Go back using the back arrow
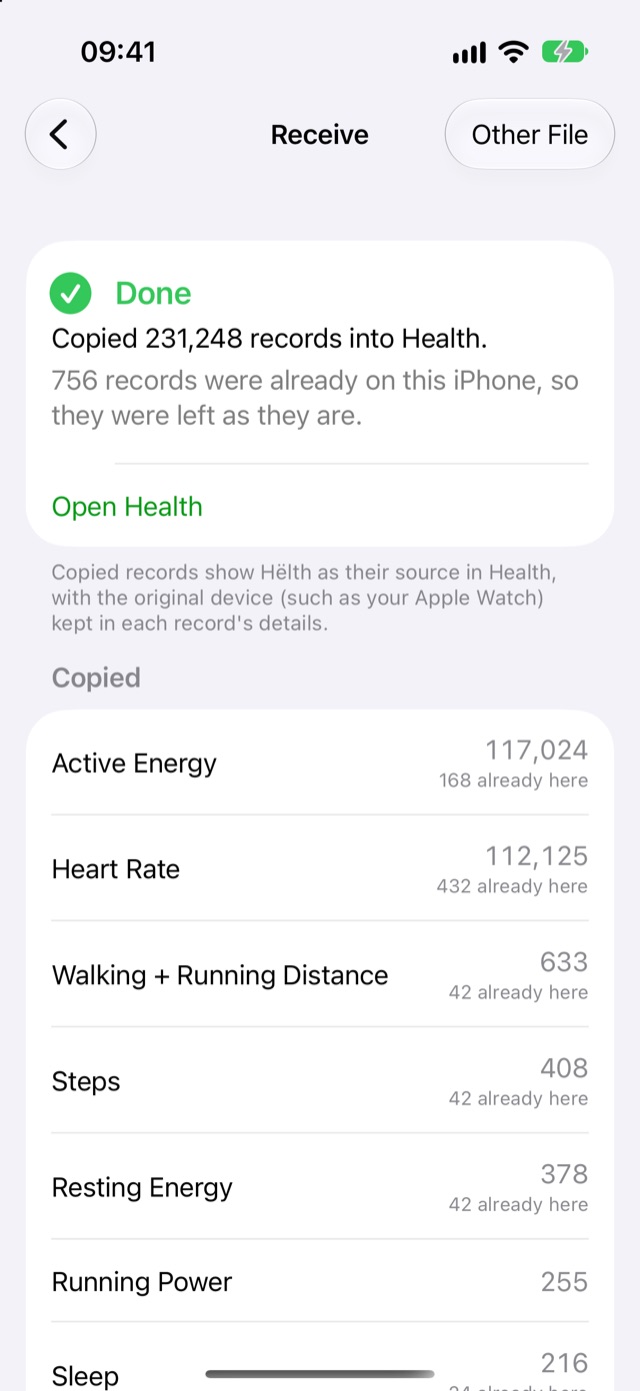Viewport: 640px width, 1391px height. (60, 134)
